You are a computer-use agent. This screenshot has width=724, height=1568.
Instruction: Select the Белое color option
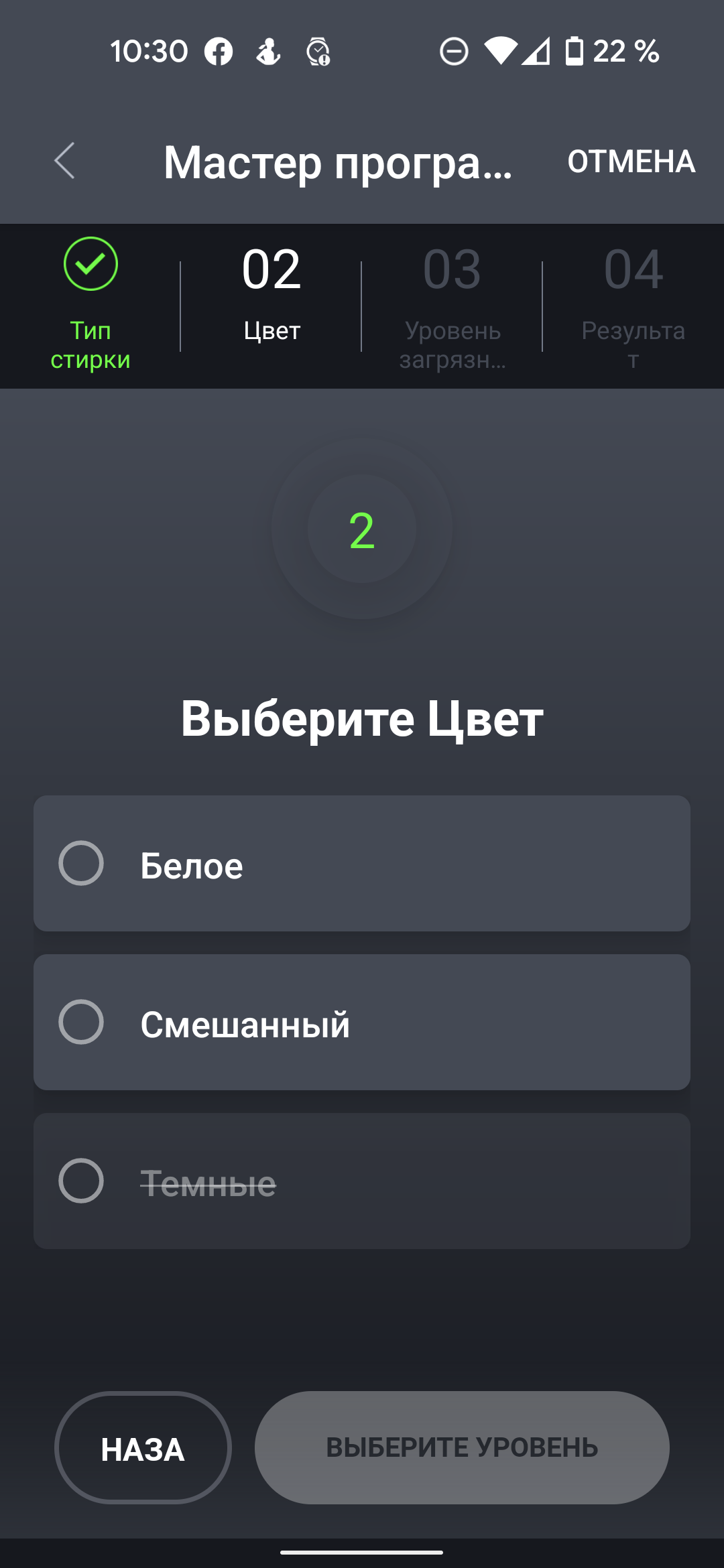click(362, 864)
